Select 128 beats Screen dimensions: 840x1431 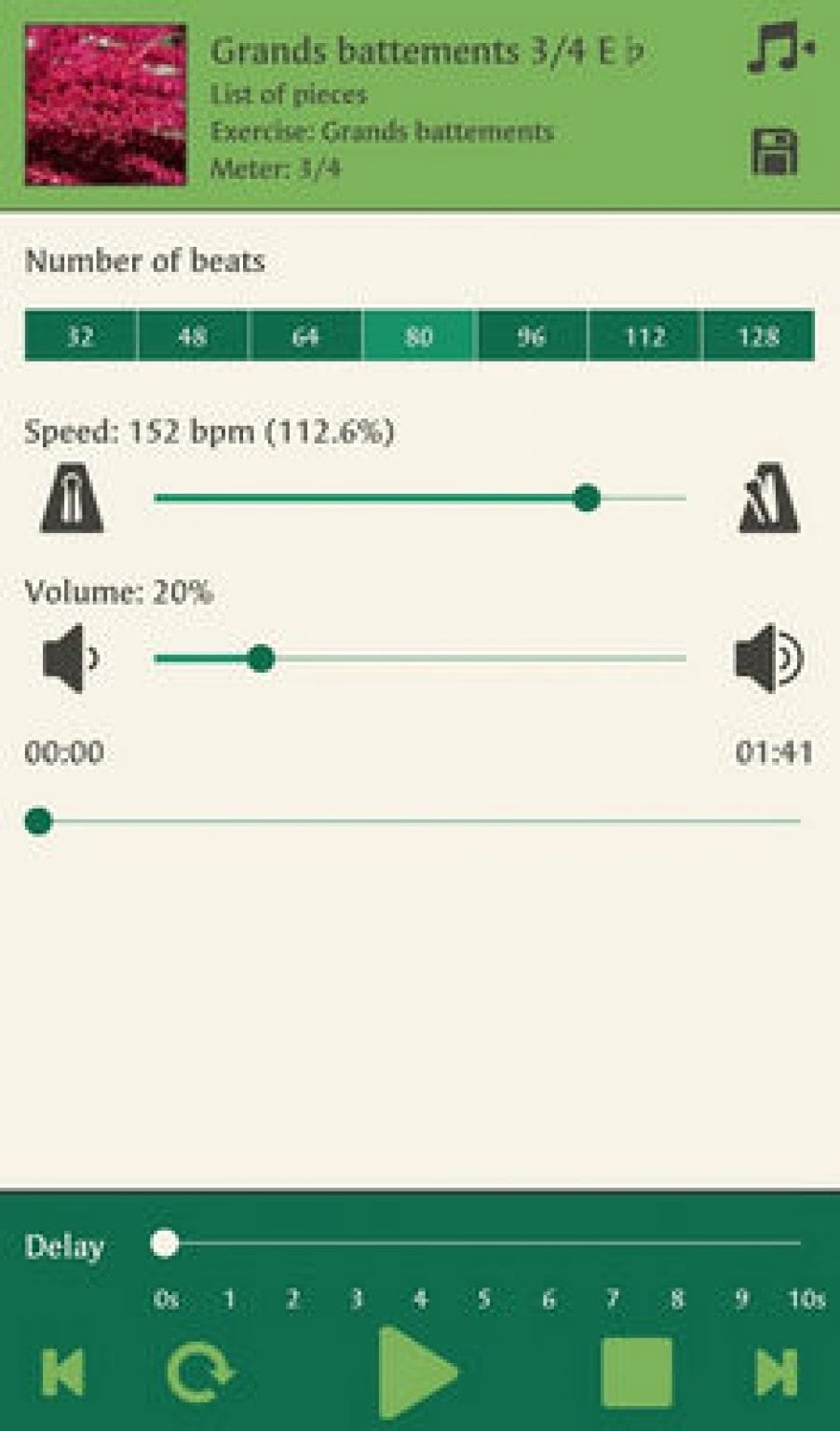click(758, 335)
